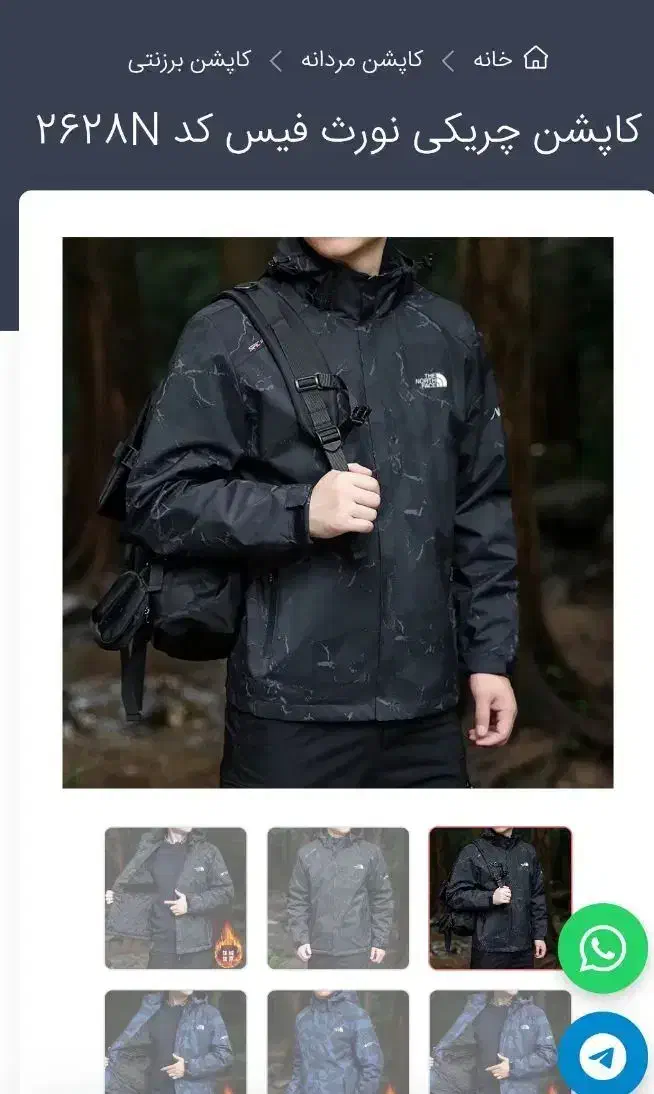Open the کاپشن برزنتی breadcrumb category

(190, 60)
